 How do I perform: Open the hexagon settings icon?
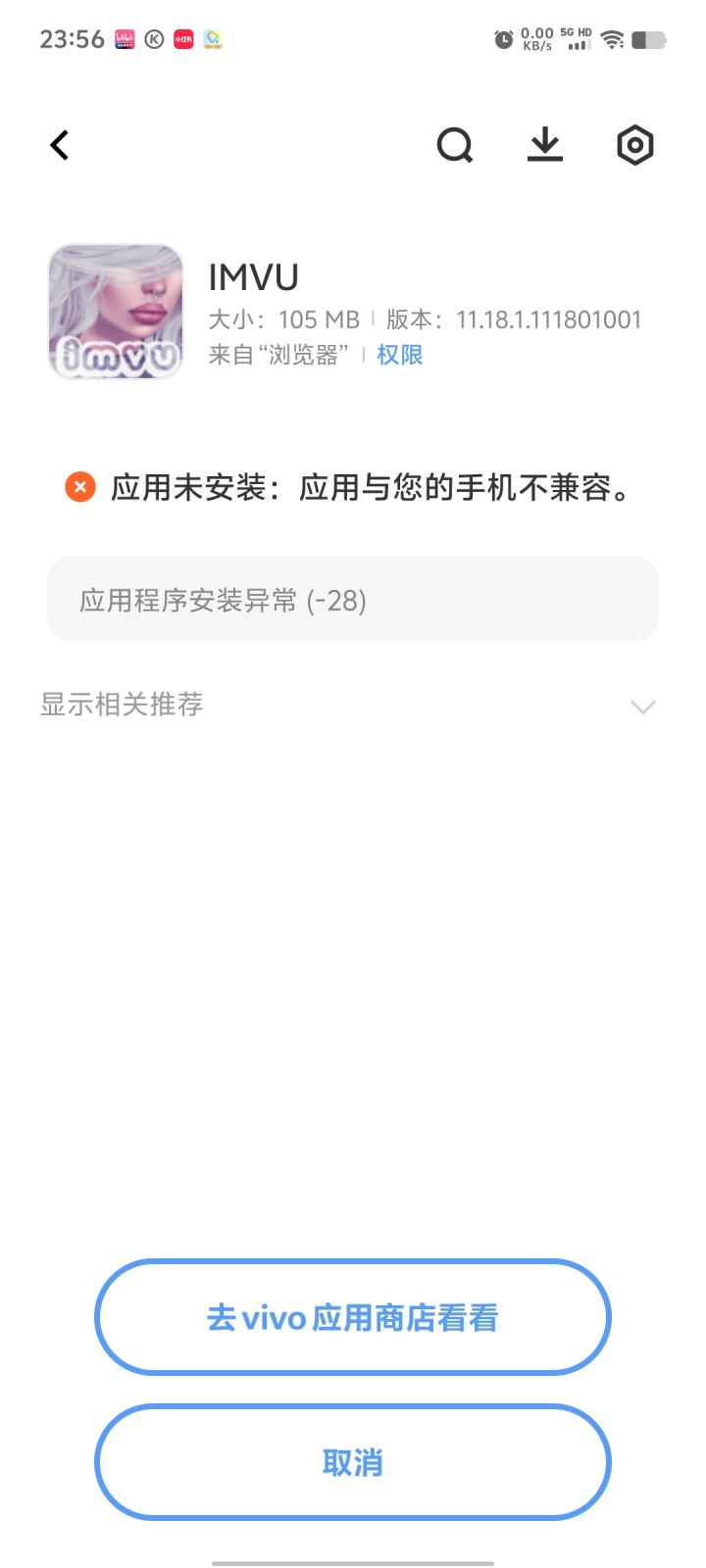click(635, 145)
